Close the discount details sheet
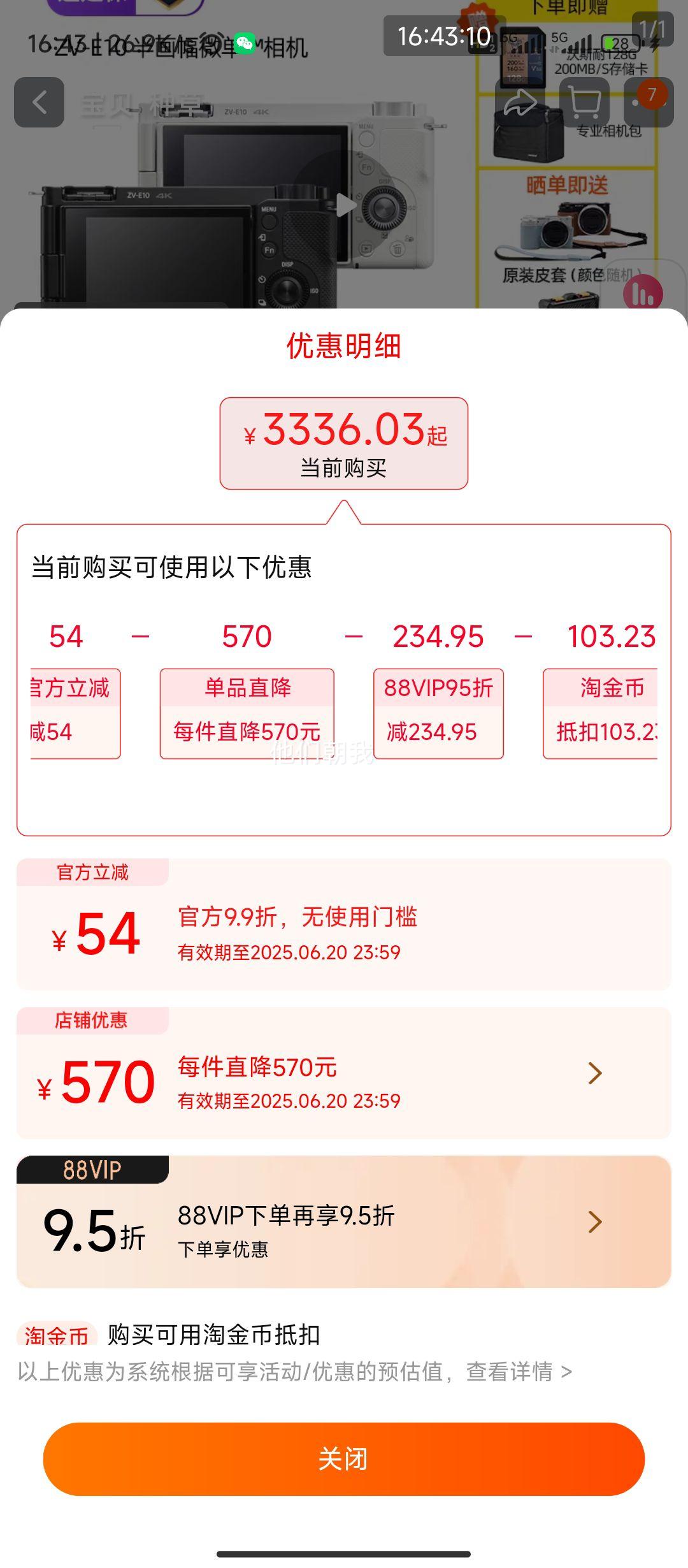The image size is (688, 1568). click(x=343, y=1458)
